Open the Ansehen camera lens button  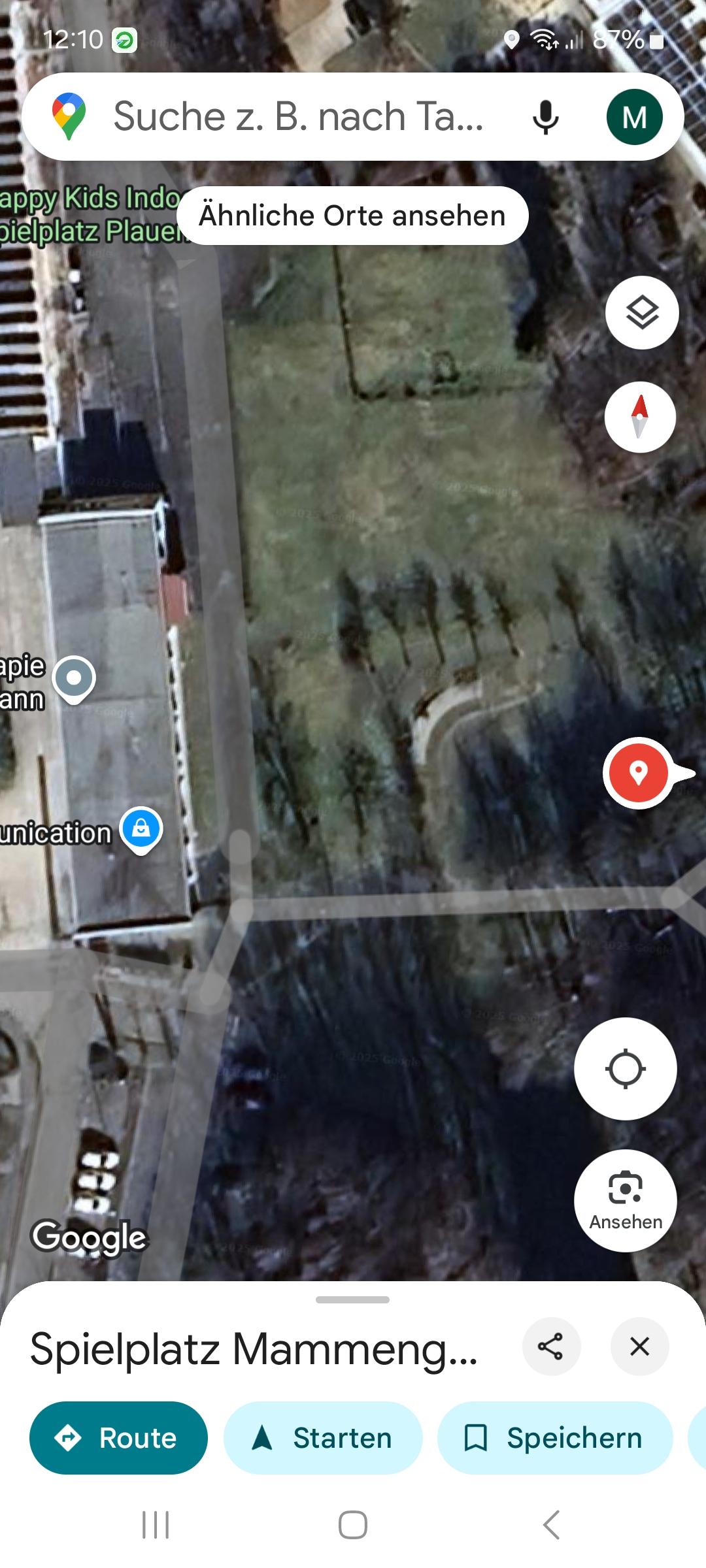(626, 1200)
